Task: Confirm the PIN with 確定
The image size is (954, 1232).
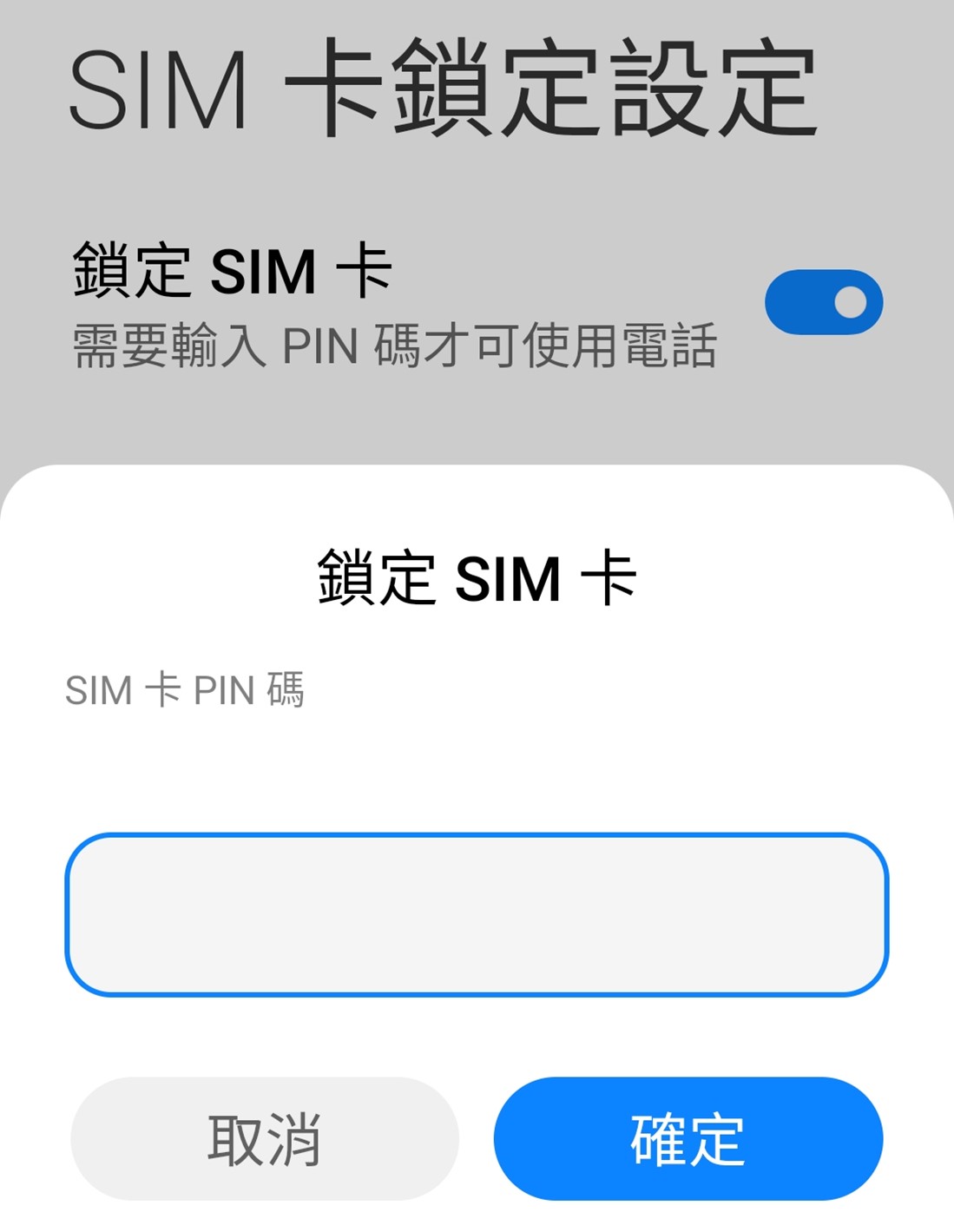Action: click(688, 1138)
